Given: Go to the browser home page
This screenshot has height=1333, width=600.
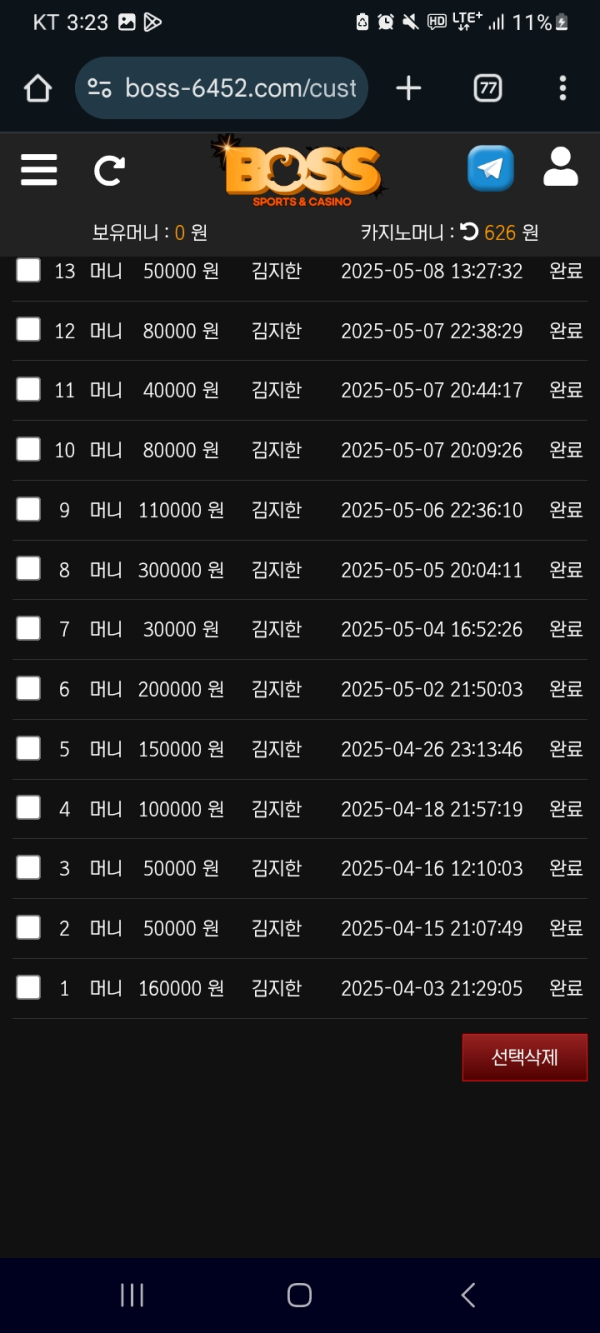Looking at the screenshot, I should point(38,89).
